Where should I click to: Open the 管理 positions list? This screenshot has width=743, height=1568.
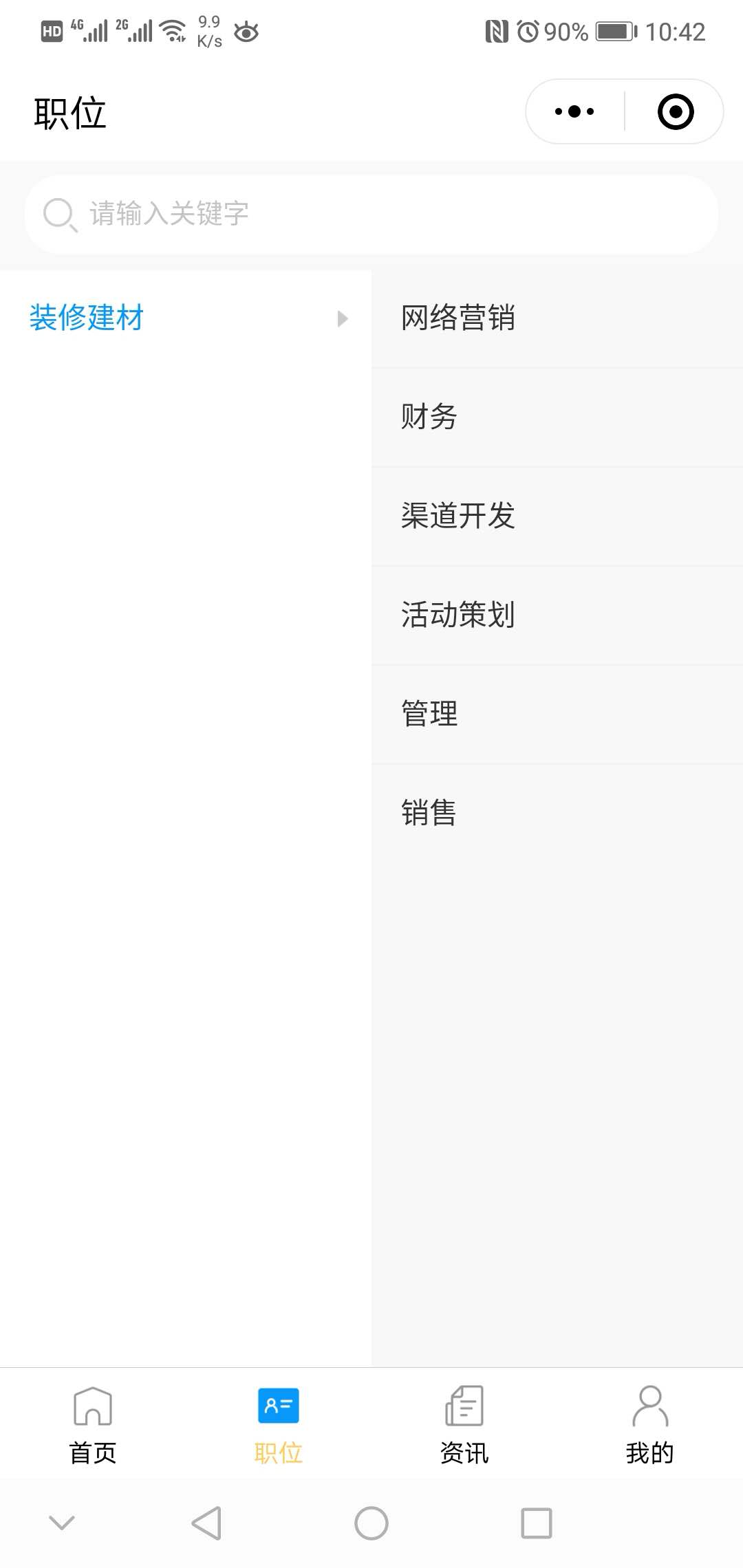(x=557, y=714)
